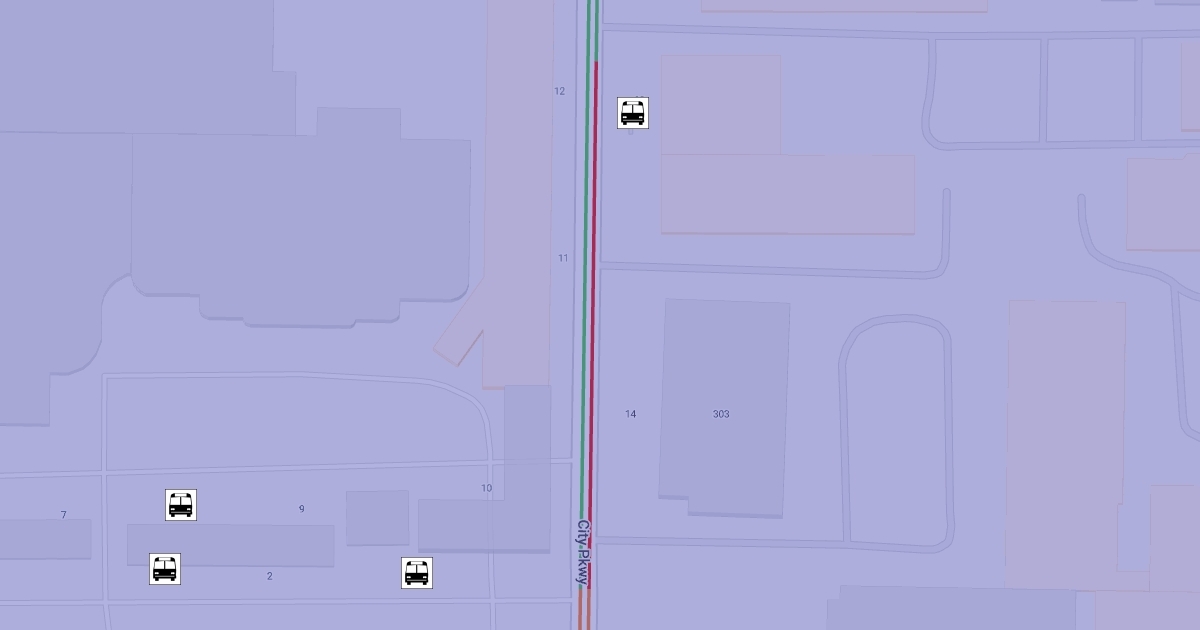Tap the bus stop left of label 2
The height and width of the screenshot is (630, 1200).
click(165, 569)
